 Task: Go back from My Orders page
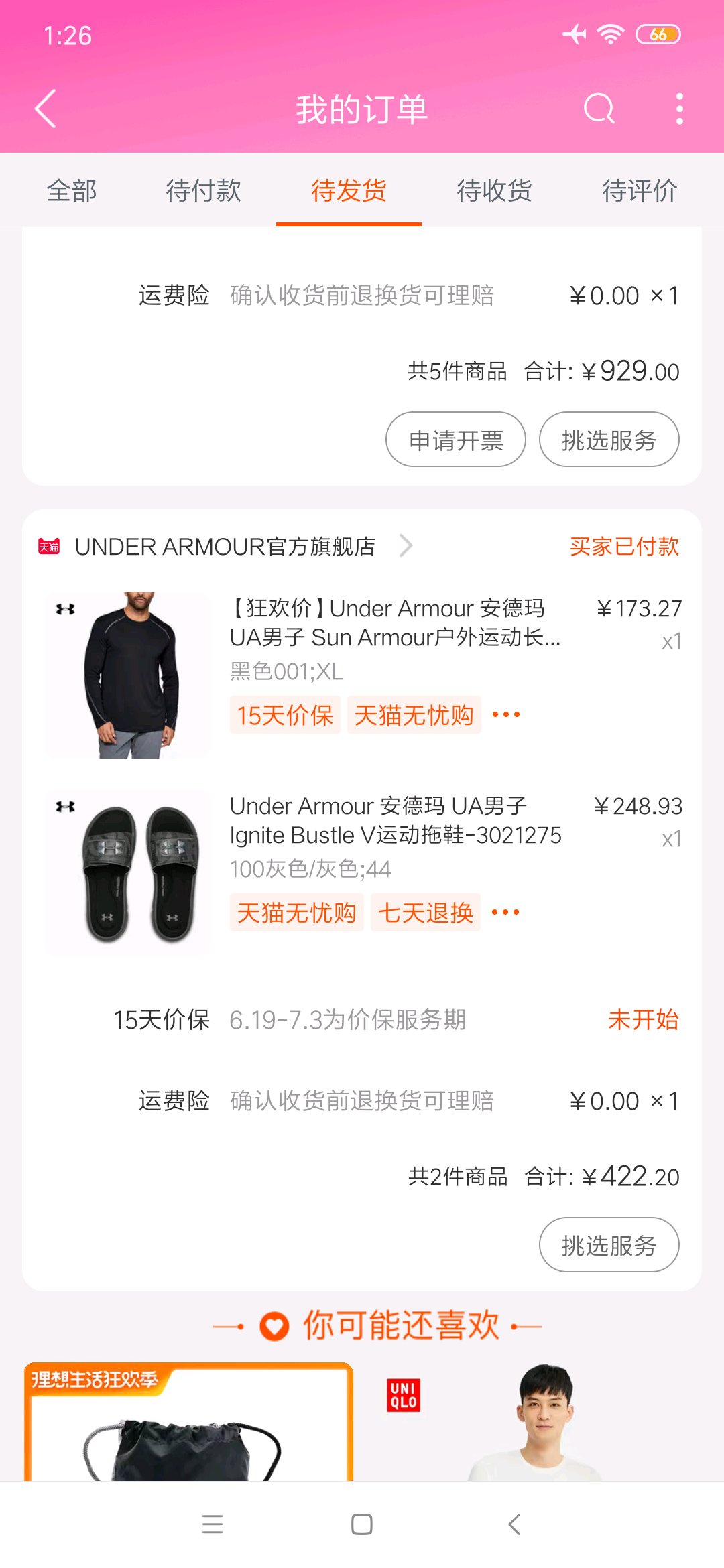pyautogui.click(x=46, y=109)
